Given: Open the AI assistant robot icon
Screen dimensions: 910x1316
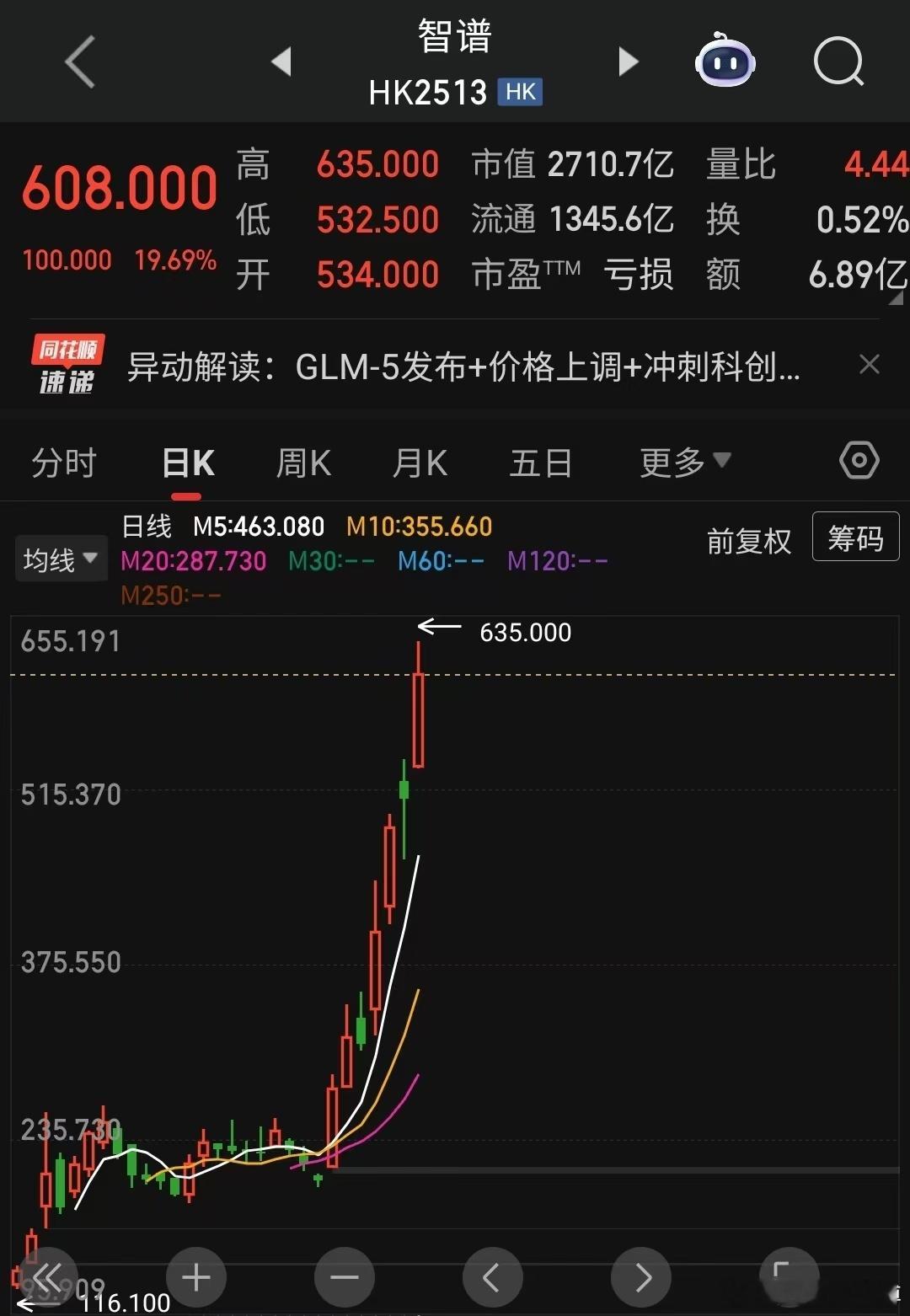Looking at the screenshot, I should coord(726,62).
